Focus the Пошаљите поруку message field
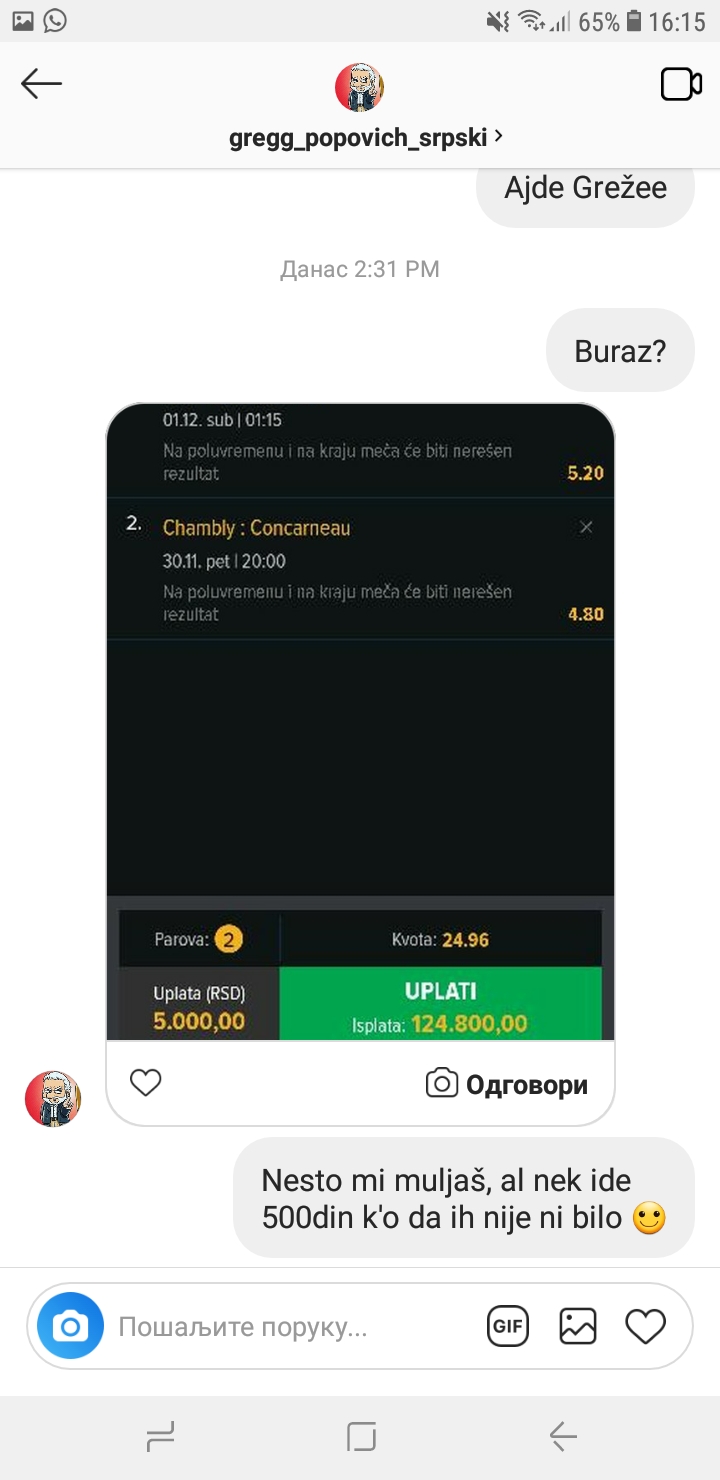Image resolution: width=720 pixels, height=1480 pixels. [290, 1327]
